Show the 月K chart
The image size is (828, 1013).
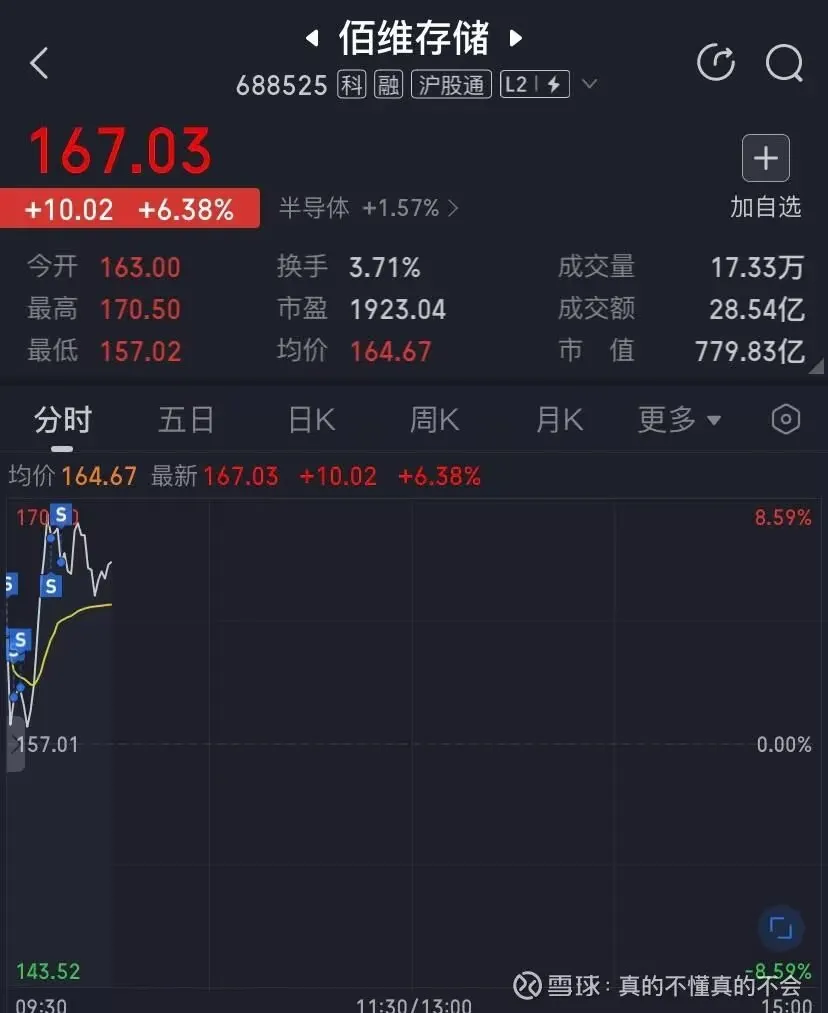[x=559, y=420]
